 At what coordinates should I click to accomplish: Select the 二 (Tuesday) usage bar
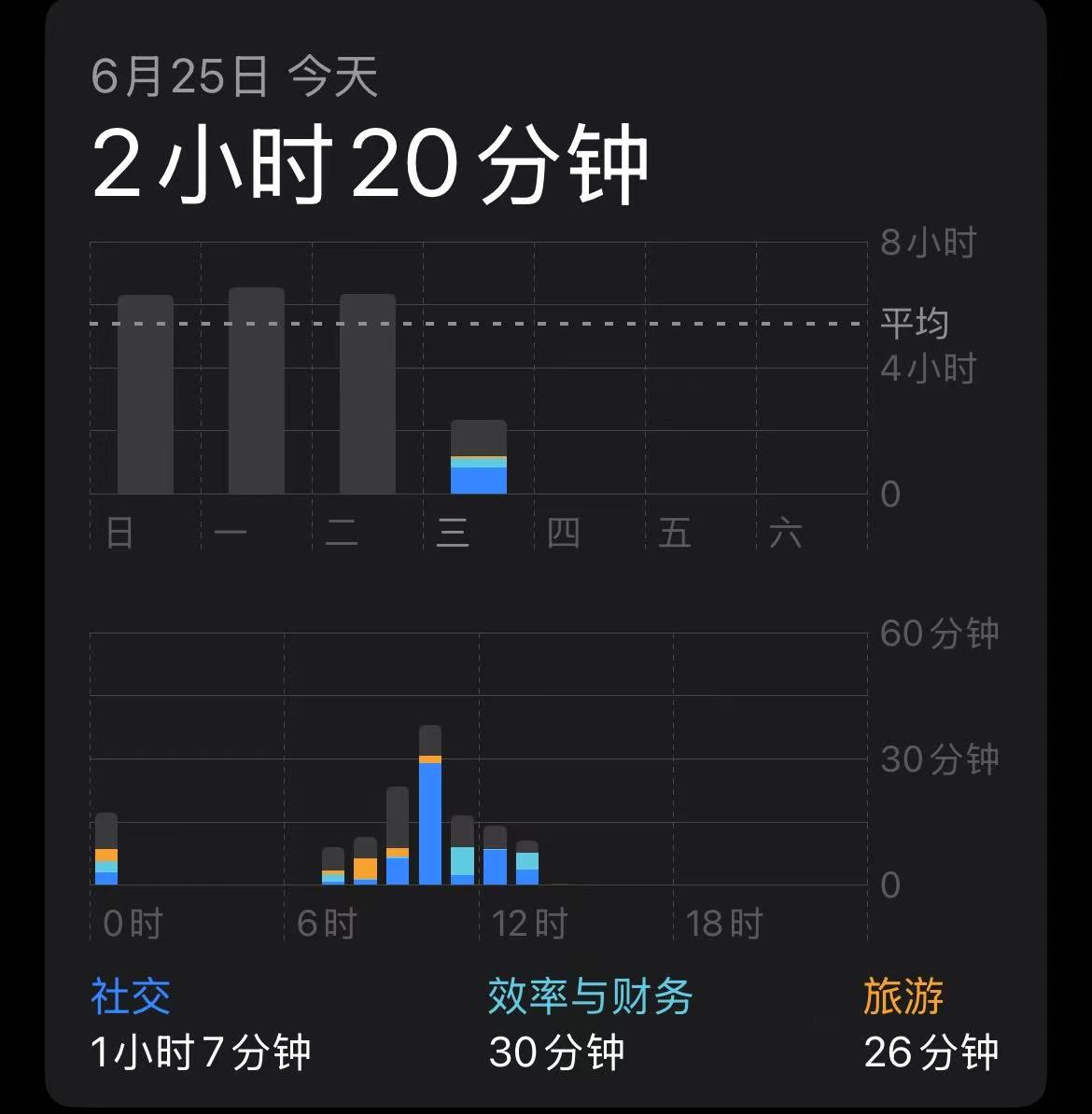[368, 394]
